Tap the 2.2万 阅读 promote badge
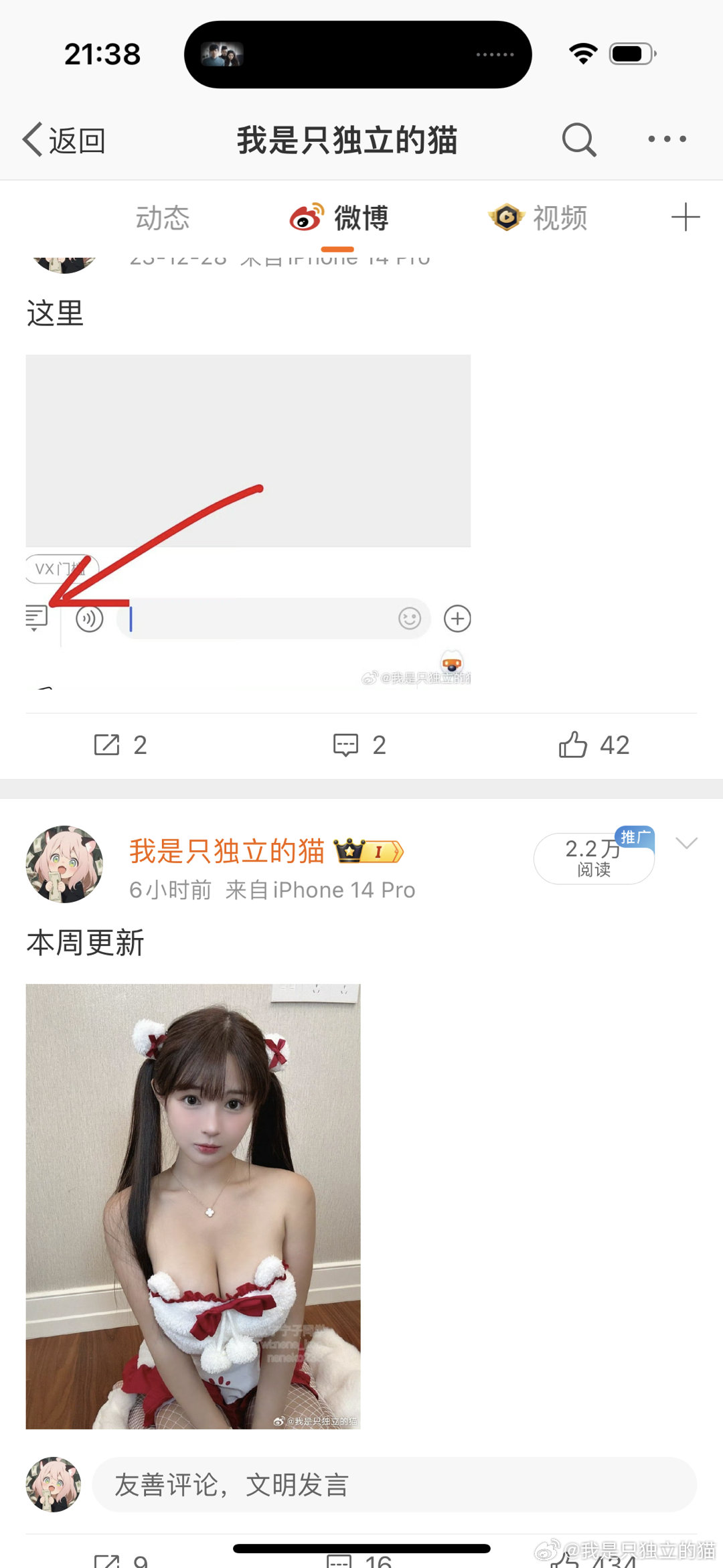723x1568 pixels. point(594,858)
